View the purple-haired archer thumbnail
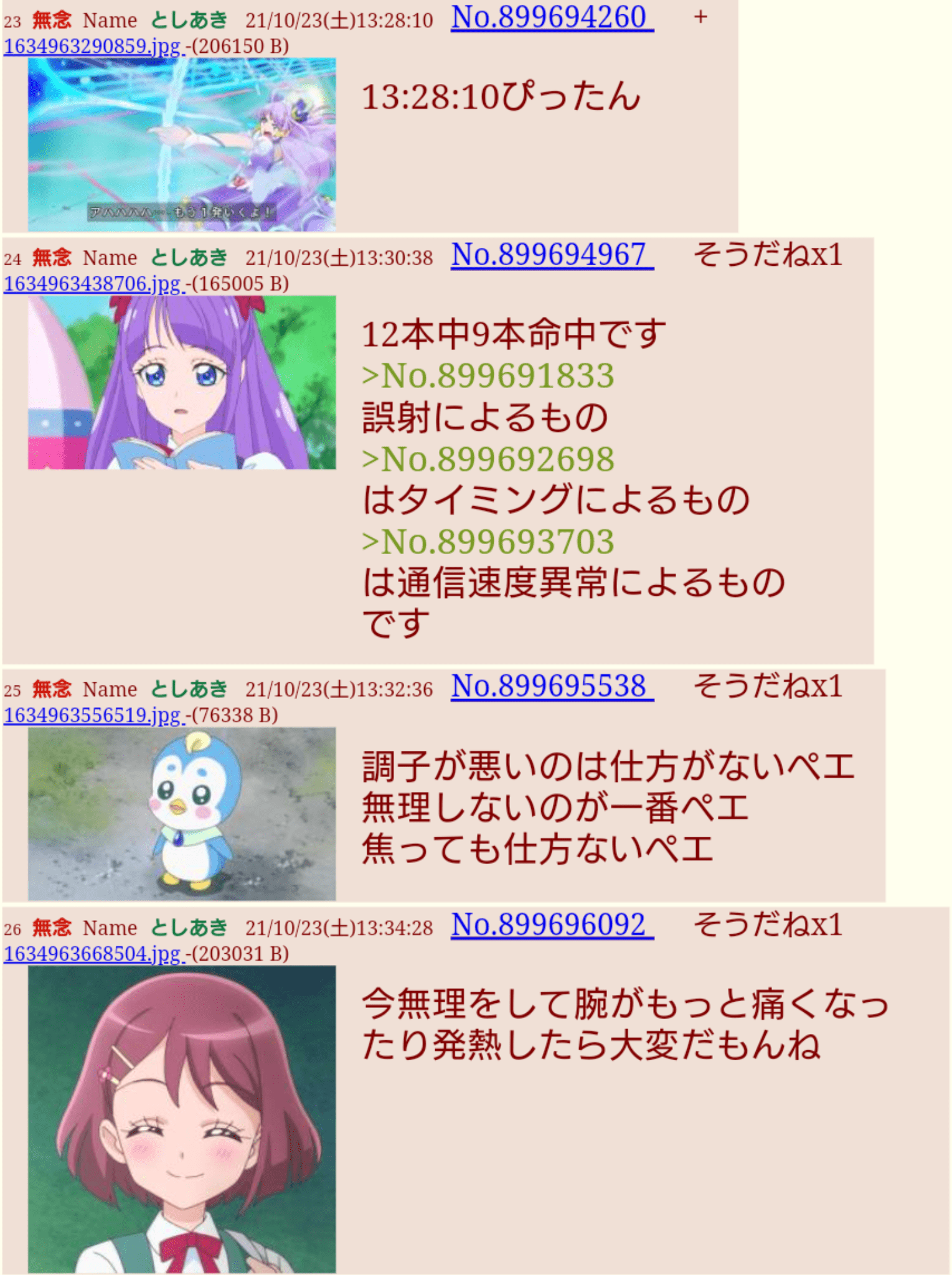Viewport: 952px width, 1275px height. coord(181,144)
